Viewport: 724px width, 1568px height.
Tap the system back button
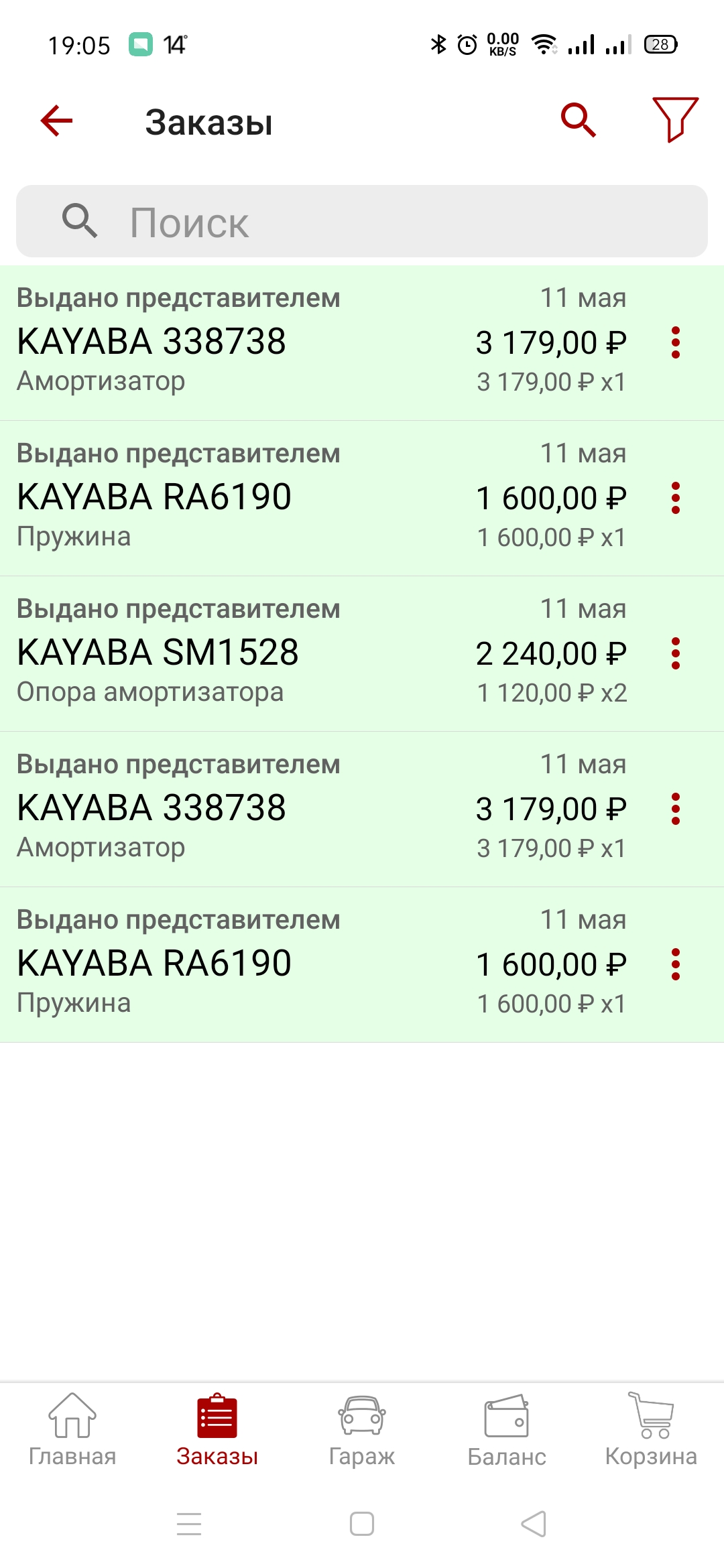tap(534, 1524)
